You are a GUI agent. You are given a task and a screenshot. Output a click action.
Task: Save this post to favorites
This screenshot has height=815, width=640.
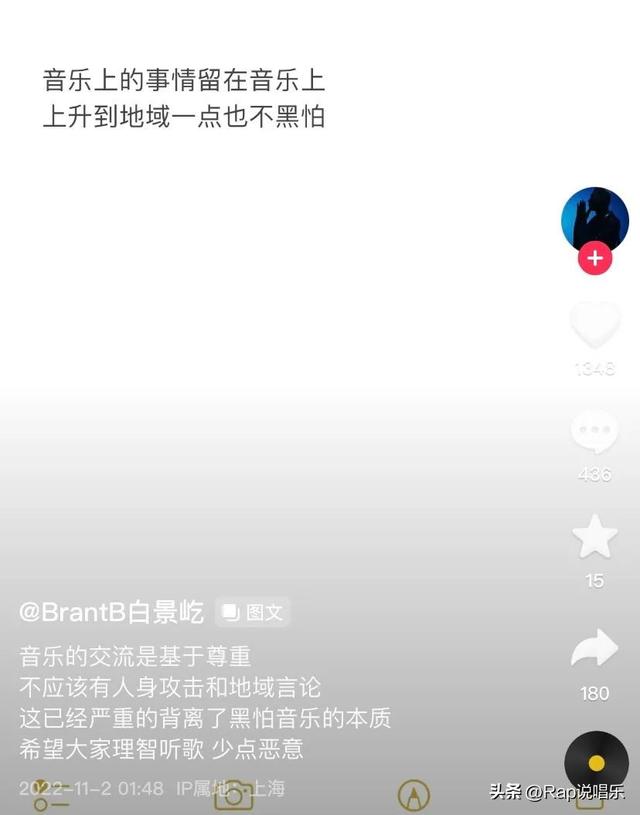tap(595, 538)
